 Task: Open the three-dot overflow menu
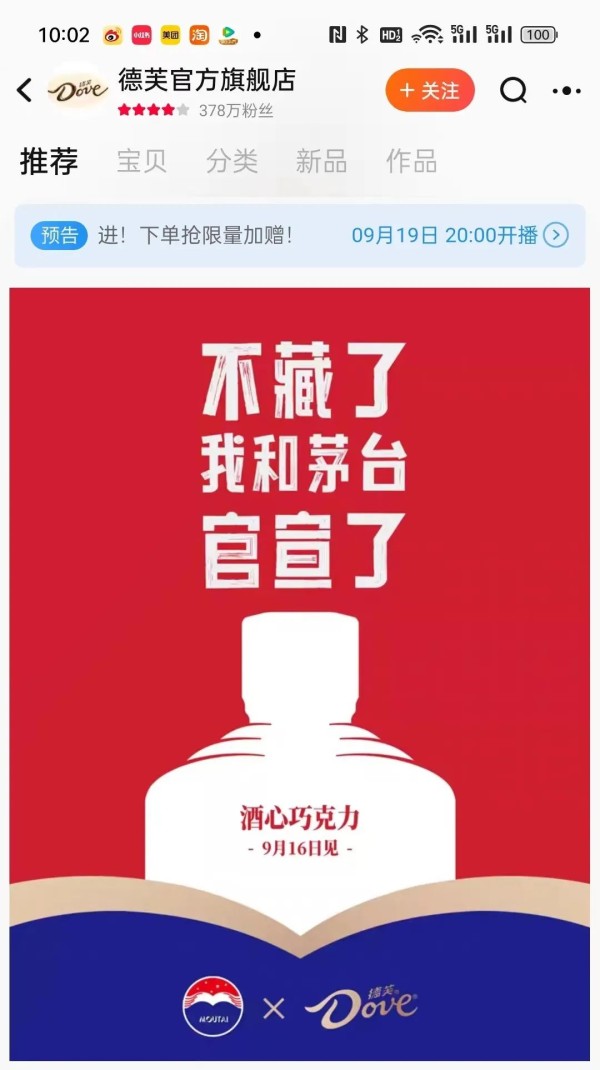coord(566,91)
